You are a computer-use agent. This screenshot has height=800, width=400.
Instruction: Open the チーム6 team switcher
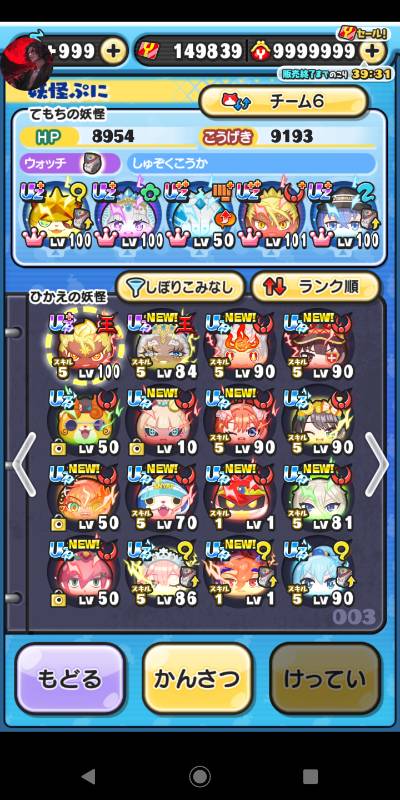[x=283, y=102]
